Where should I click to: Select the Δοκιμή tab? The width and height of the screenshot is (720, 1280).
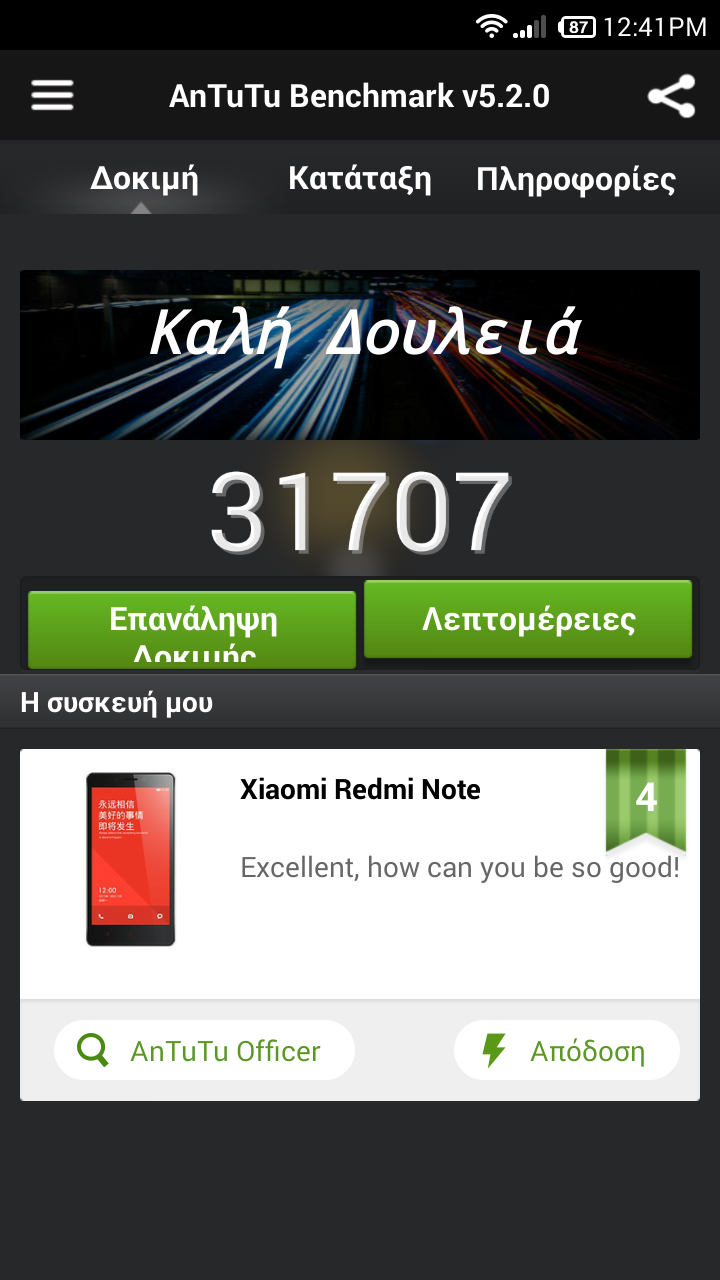point(144,179)
